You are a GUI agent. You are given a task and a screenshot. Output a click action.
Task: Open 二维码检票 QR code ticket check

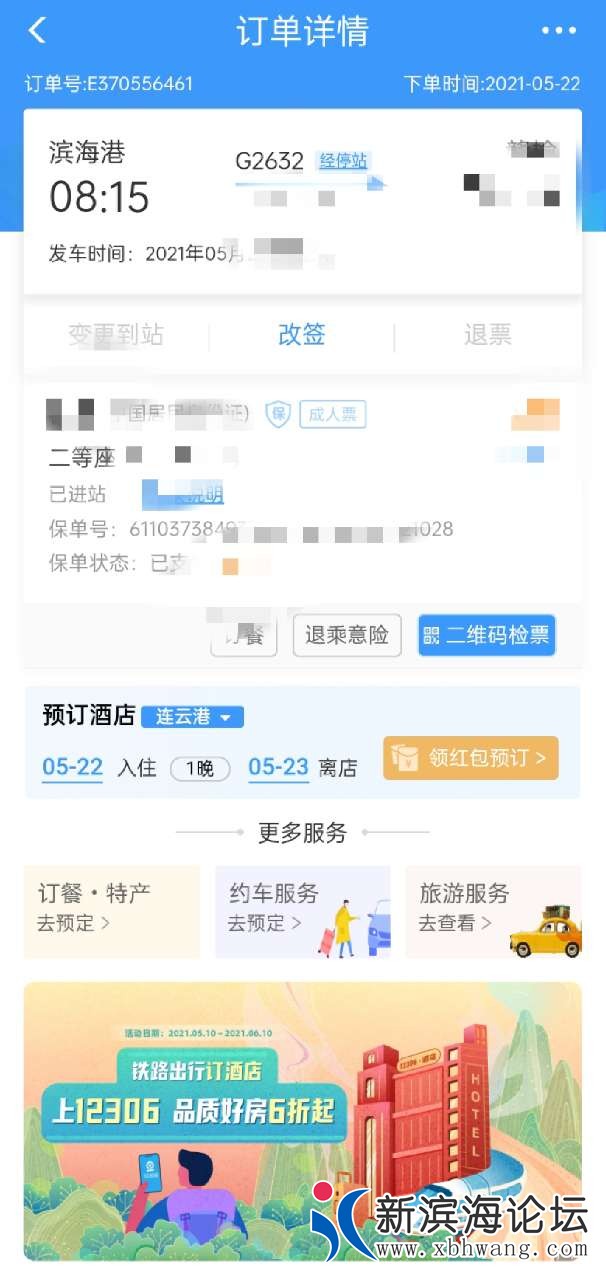486,635
